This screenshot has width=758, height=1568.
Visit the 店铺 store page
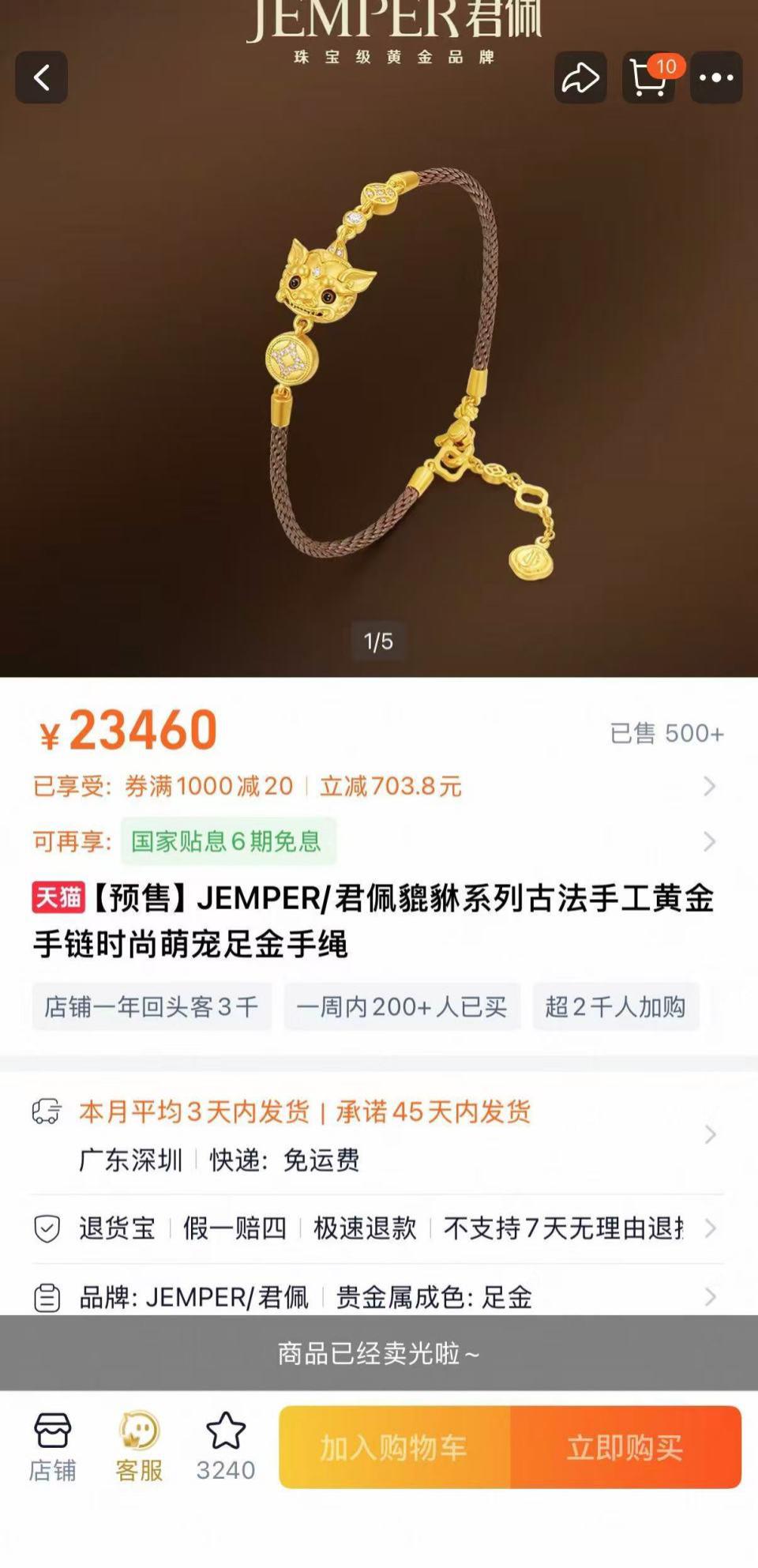[x=53, y=1447]
